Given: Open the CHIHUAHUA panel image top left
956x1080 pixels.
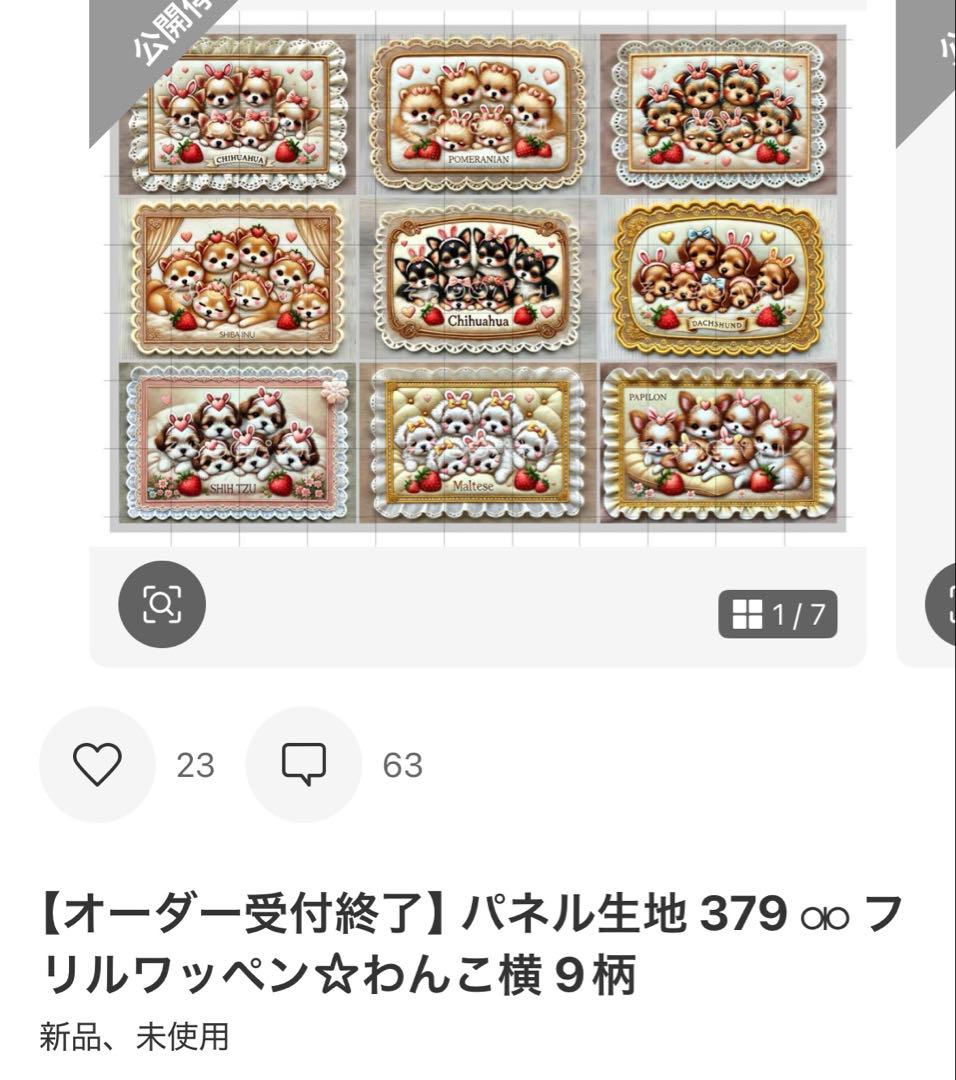Looking at the screenshot, I should pos(235,110).
